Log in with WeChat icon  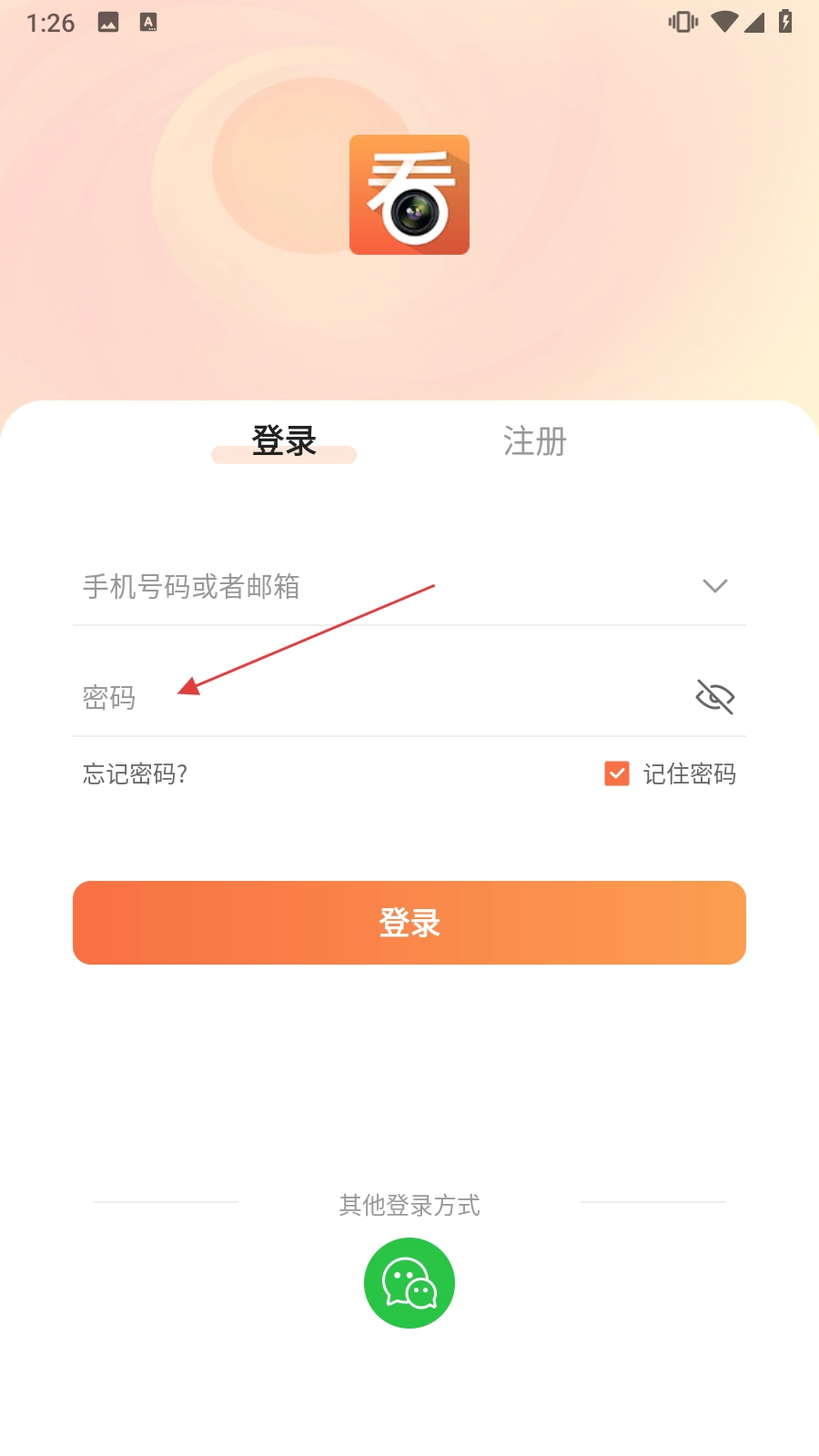[x=409, y=1283]
